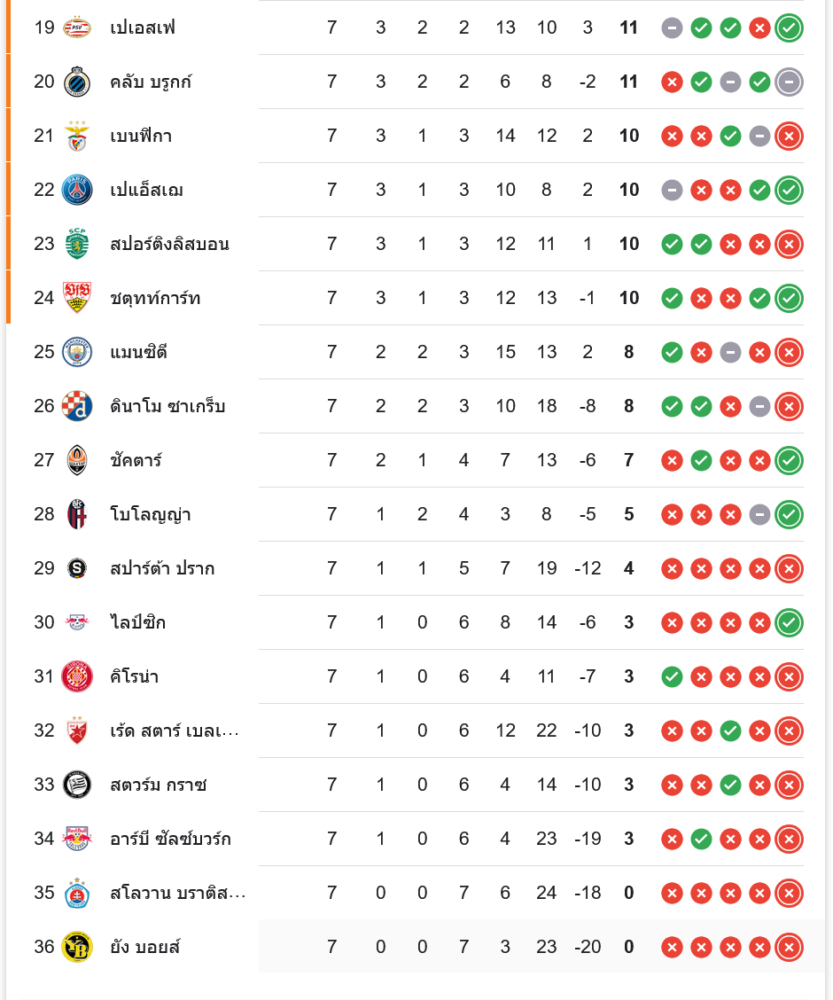
Task: Open เปแอ็สเฌ team details
Action: [x=147, y=190]
